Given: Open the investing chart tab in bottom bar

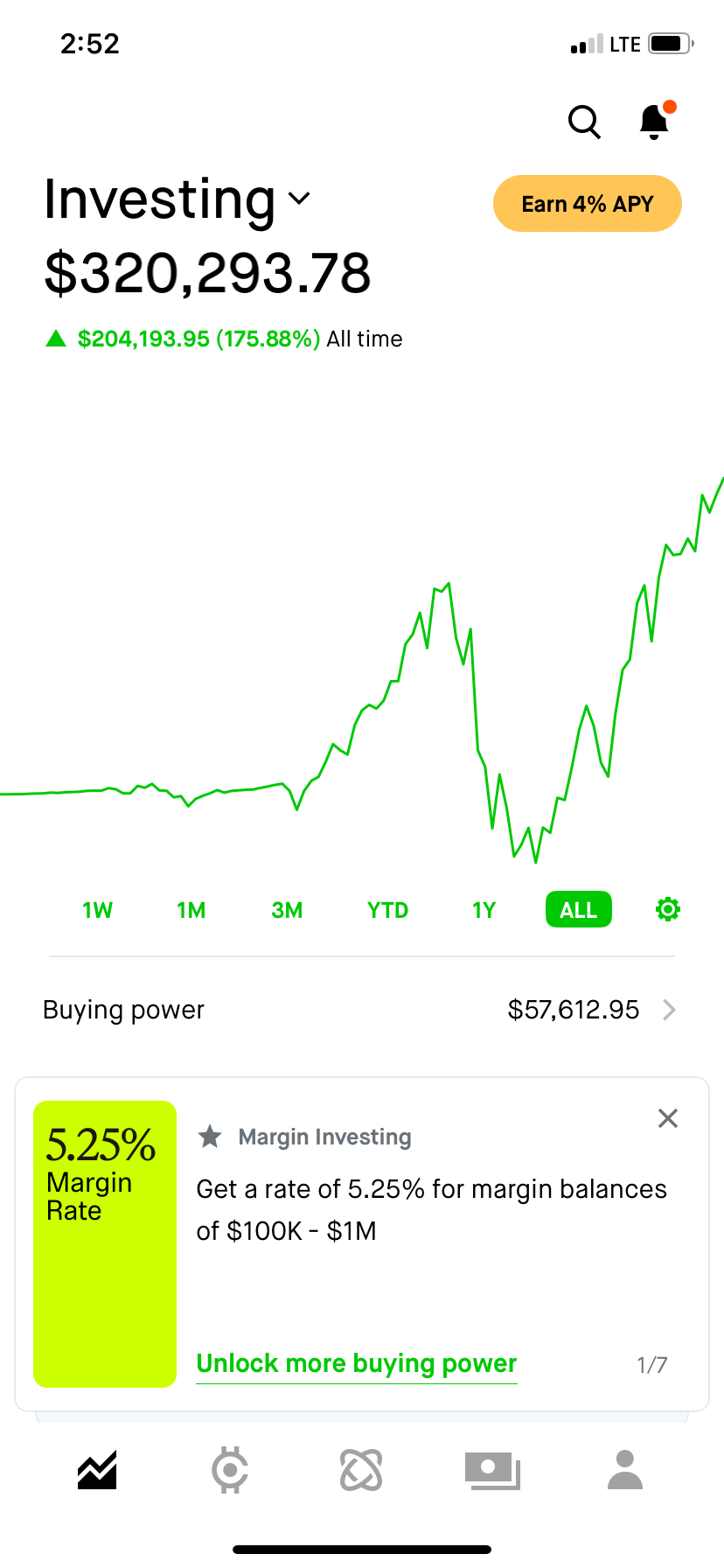Looking at the screenshot, I should point(97,1470).
